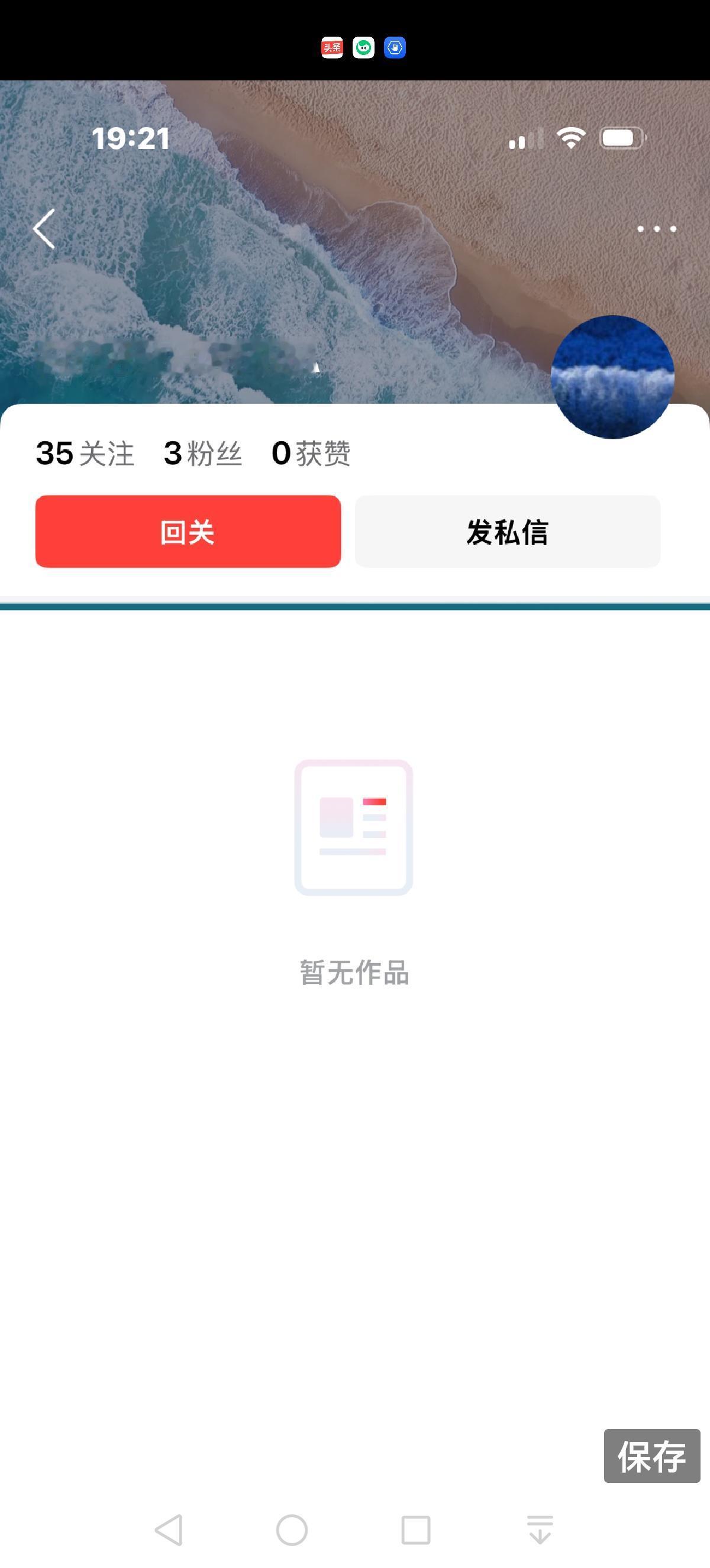
Task: Tap the user's circular profile avatar
Action: (x=613, y=377)
